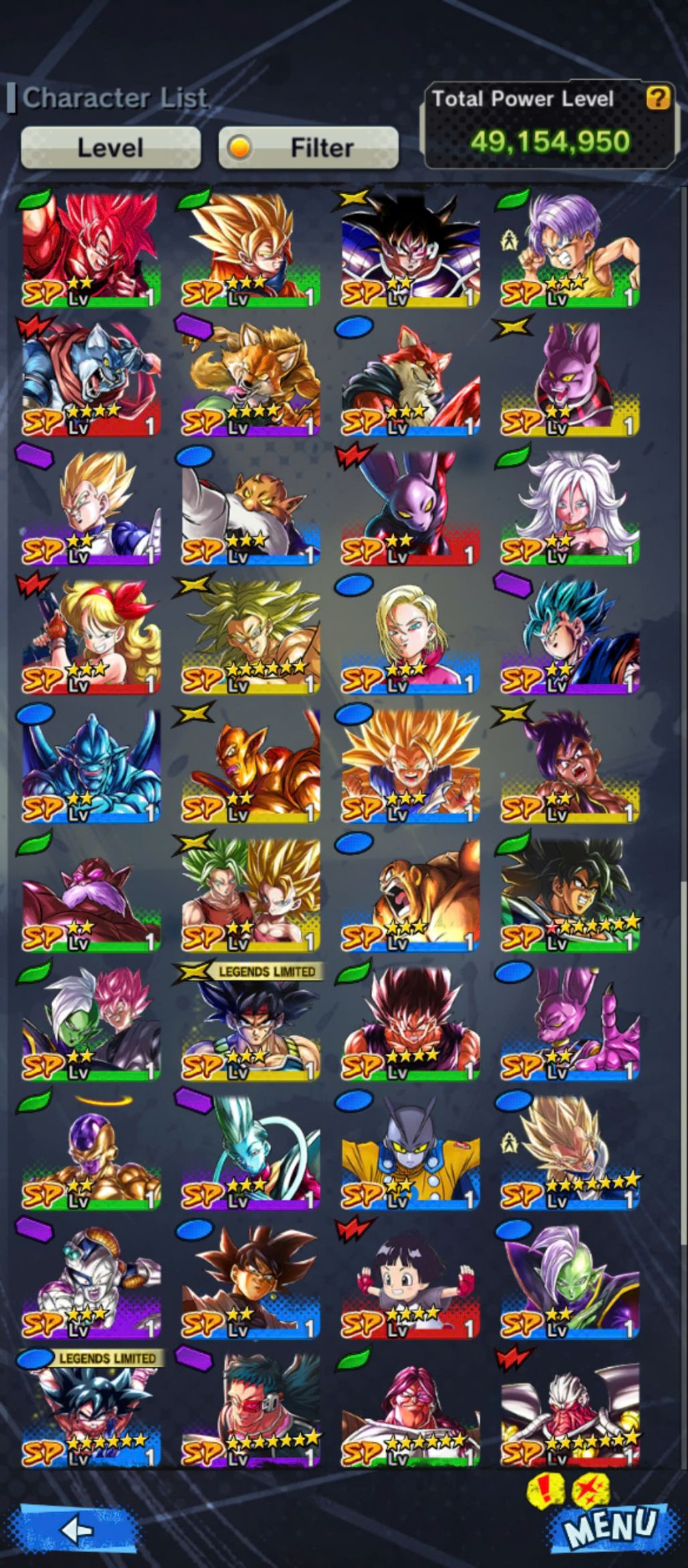
Task: Open the Golden Frieza with halo card
Action: [91, 1153]
